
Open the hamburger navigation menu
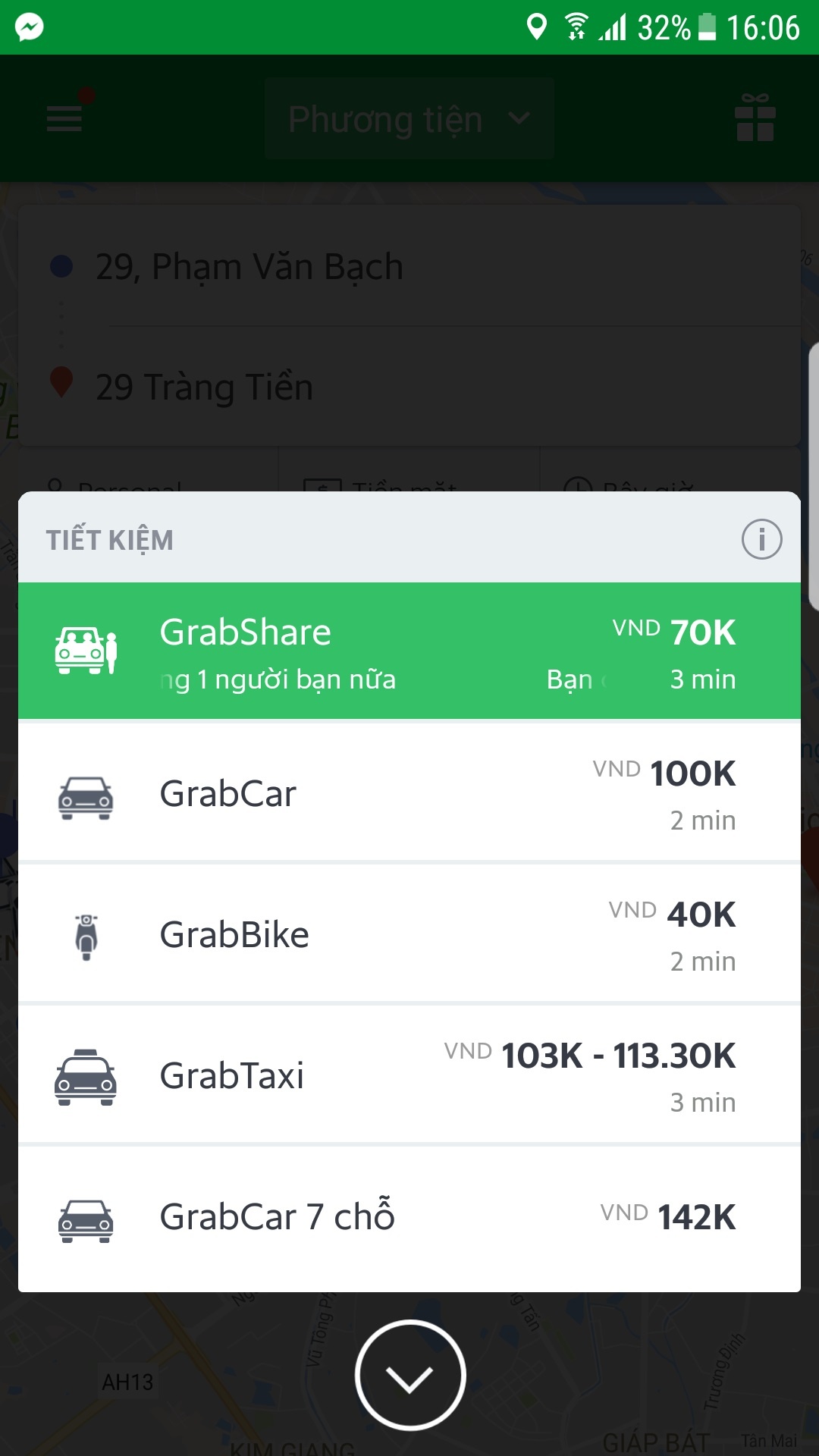(x=64, y=118)
